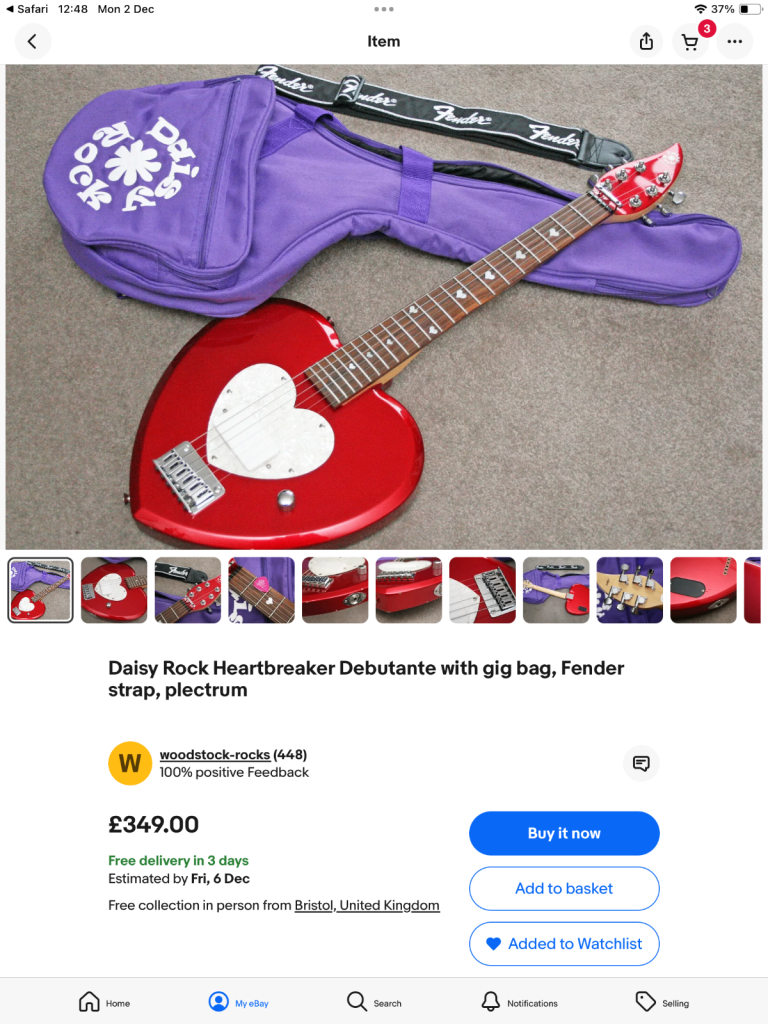Switch to the Search tab
This screenshot has width=768, height=1024.
point(374,1002)
